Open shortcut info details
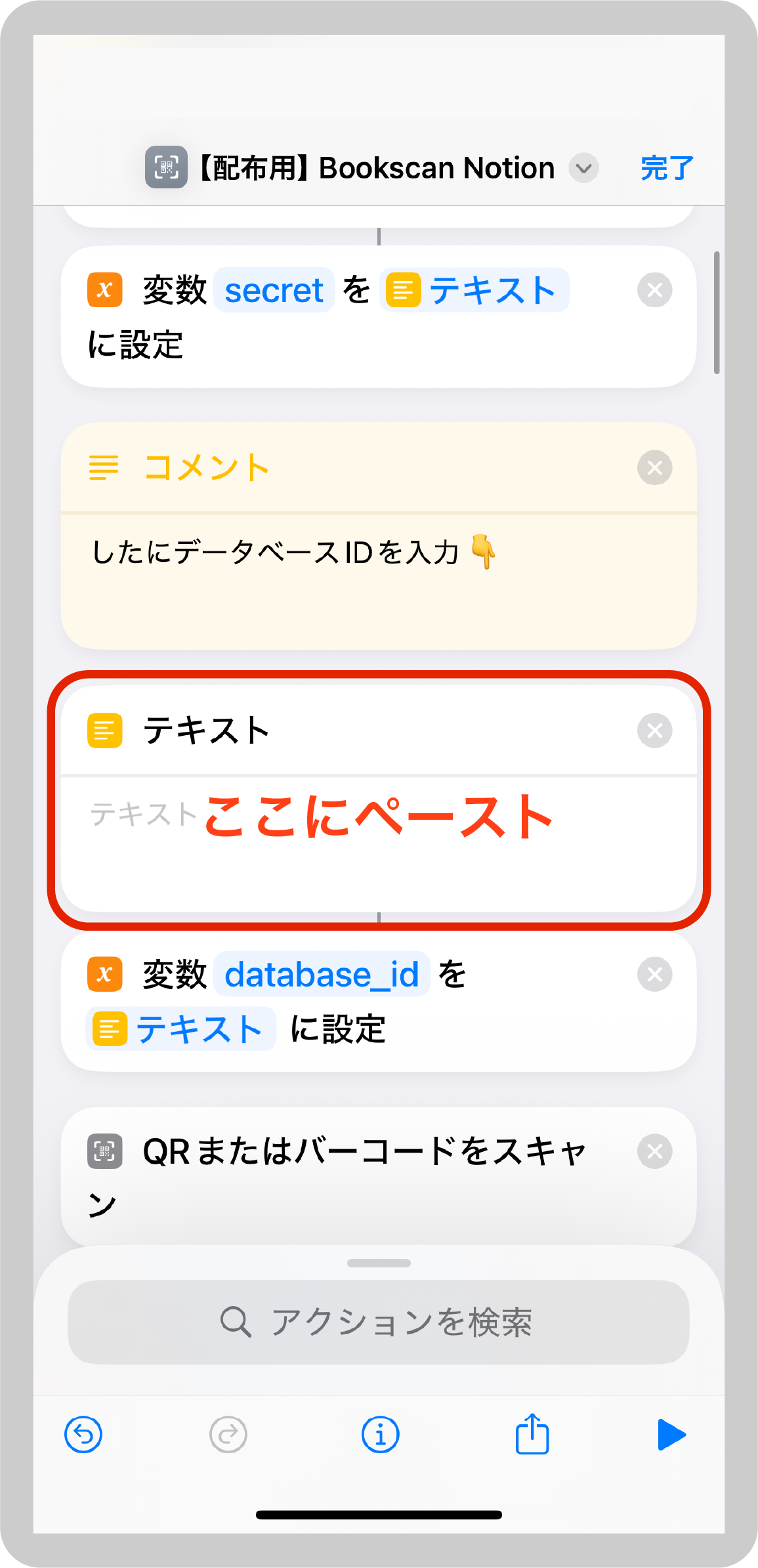 pos(380,1435)
